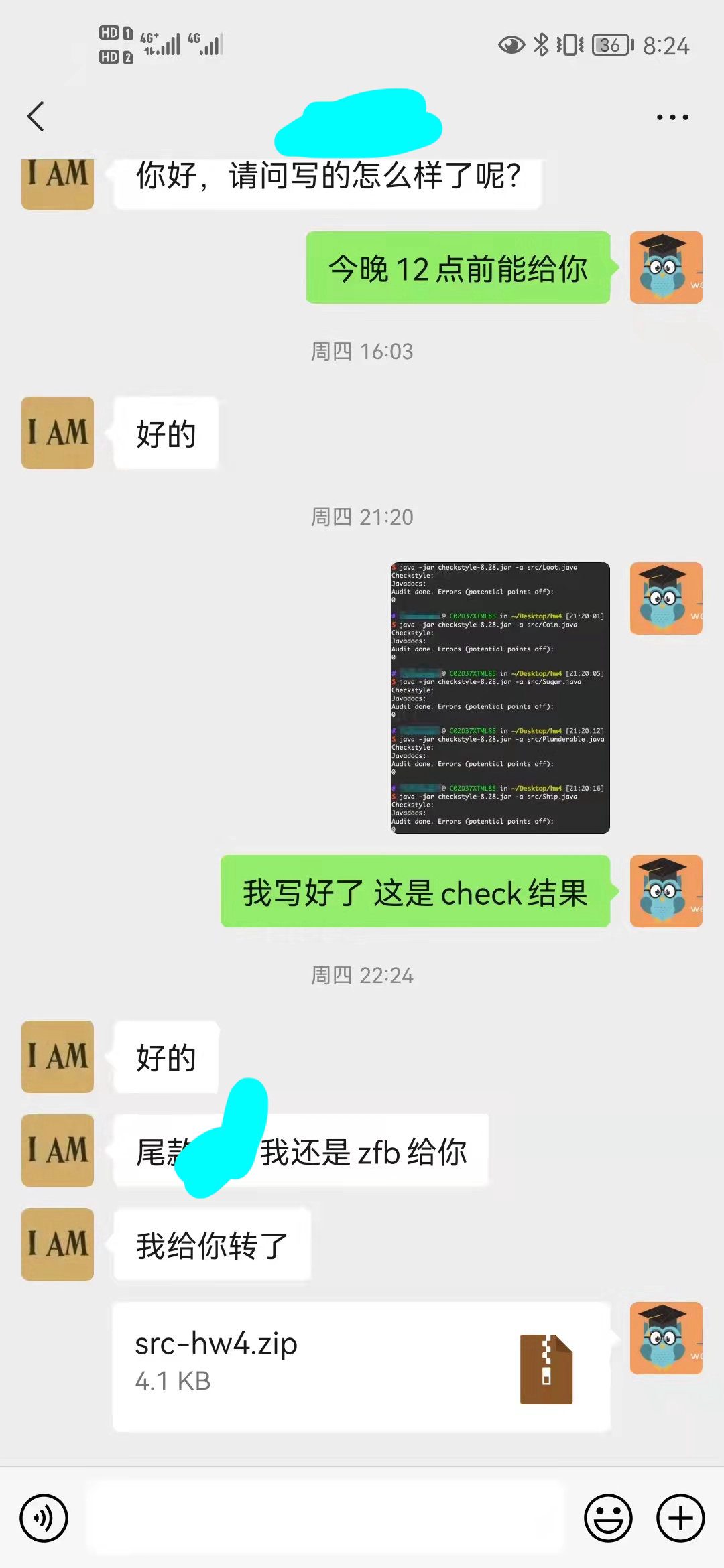Open the terminal screenshot image
The image size is (724, 1568).
[x=500, y=698]
